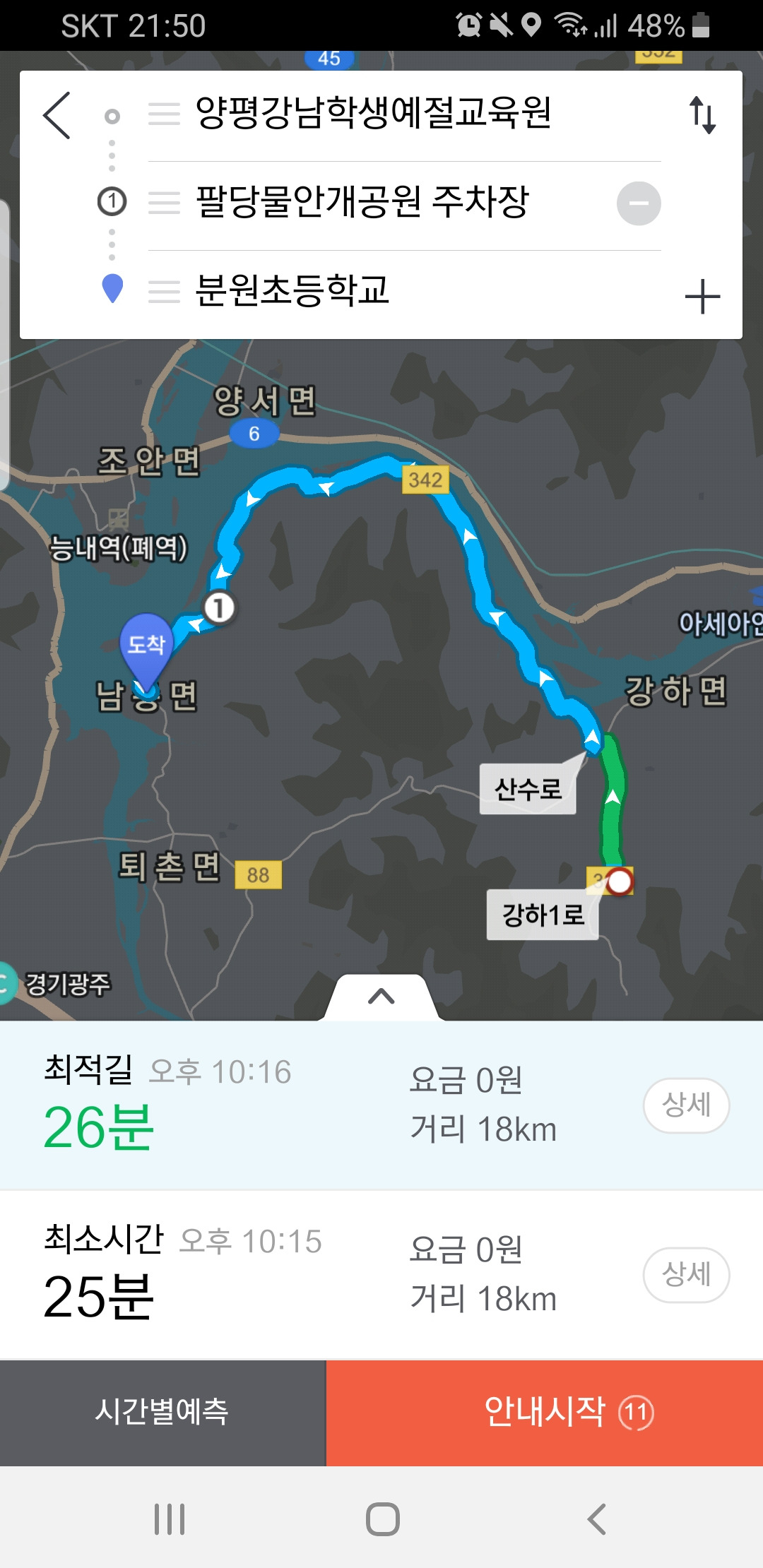The image size is (763, 1568).
Task: Open route details via 상세 on 최적길
Action: pyautogui.click(x=686, y=1105)
